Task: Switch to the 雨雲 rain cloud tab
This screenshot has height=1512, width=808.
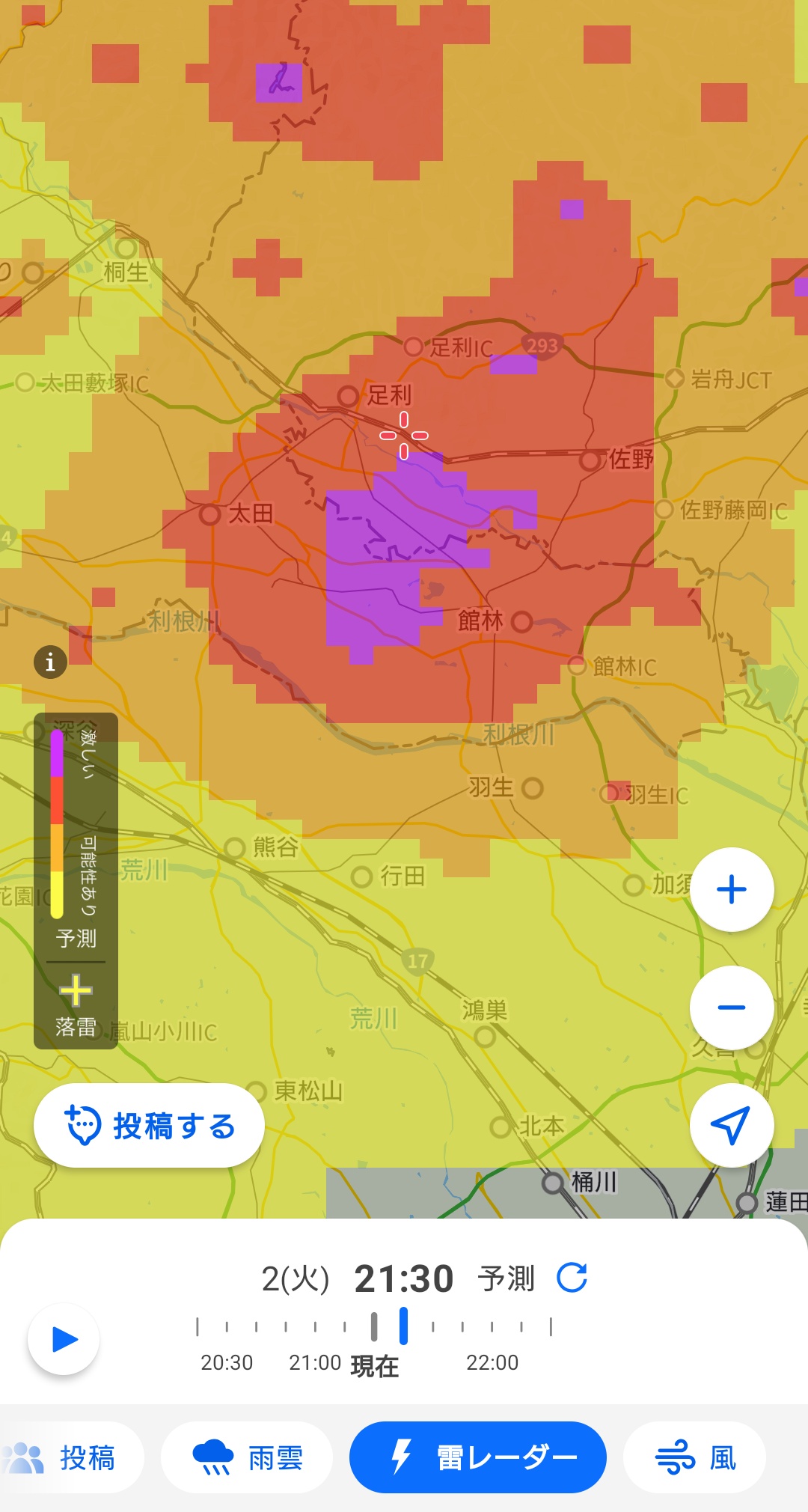Action: [247, 1458]
